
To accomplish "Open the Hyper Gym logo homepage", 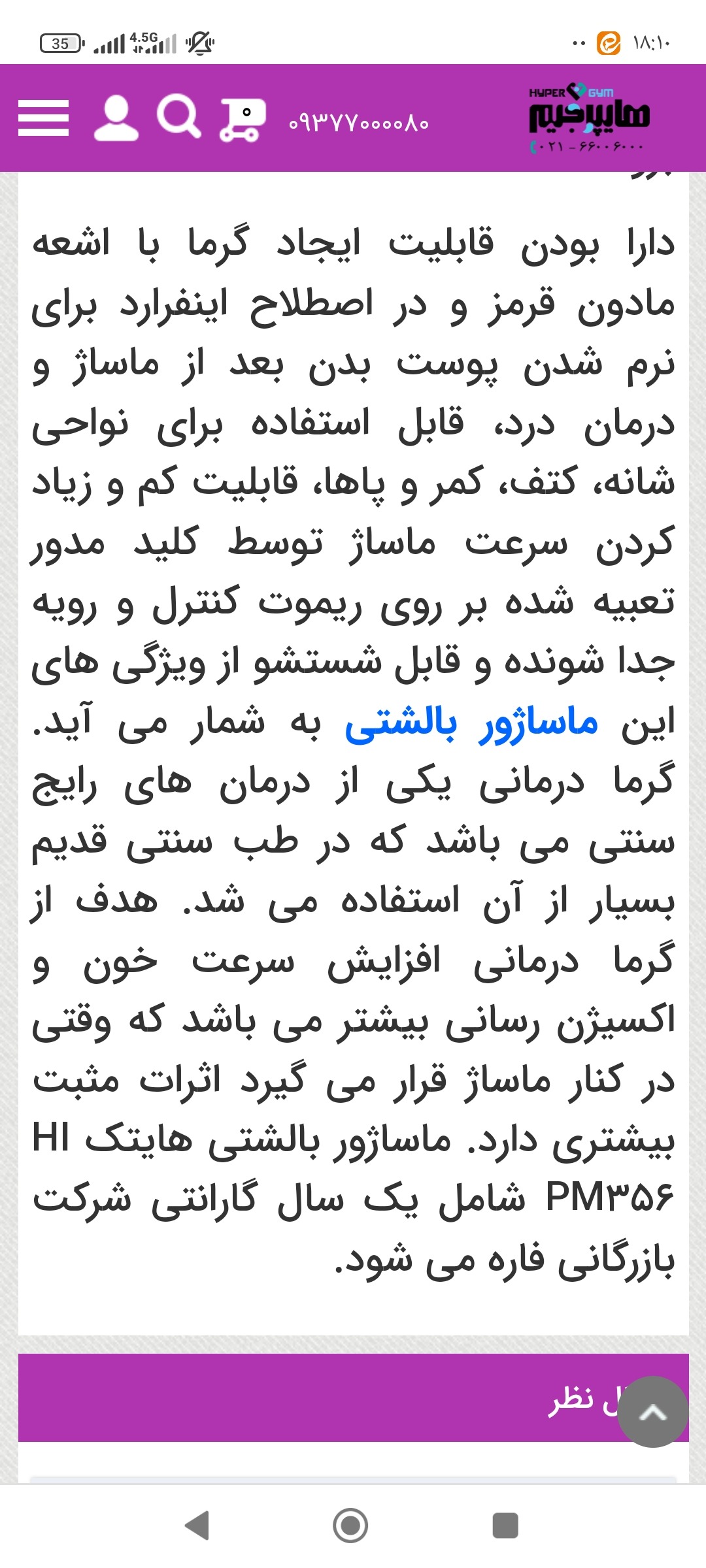I will coord(588,118).
